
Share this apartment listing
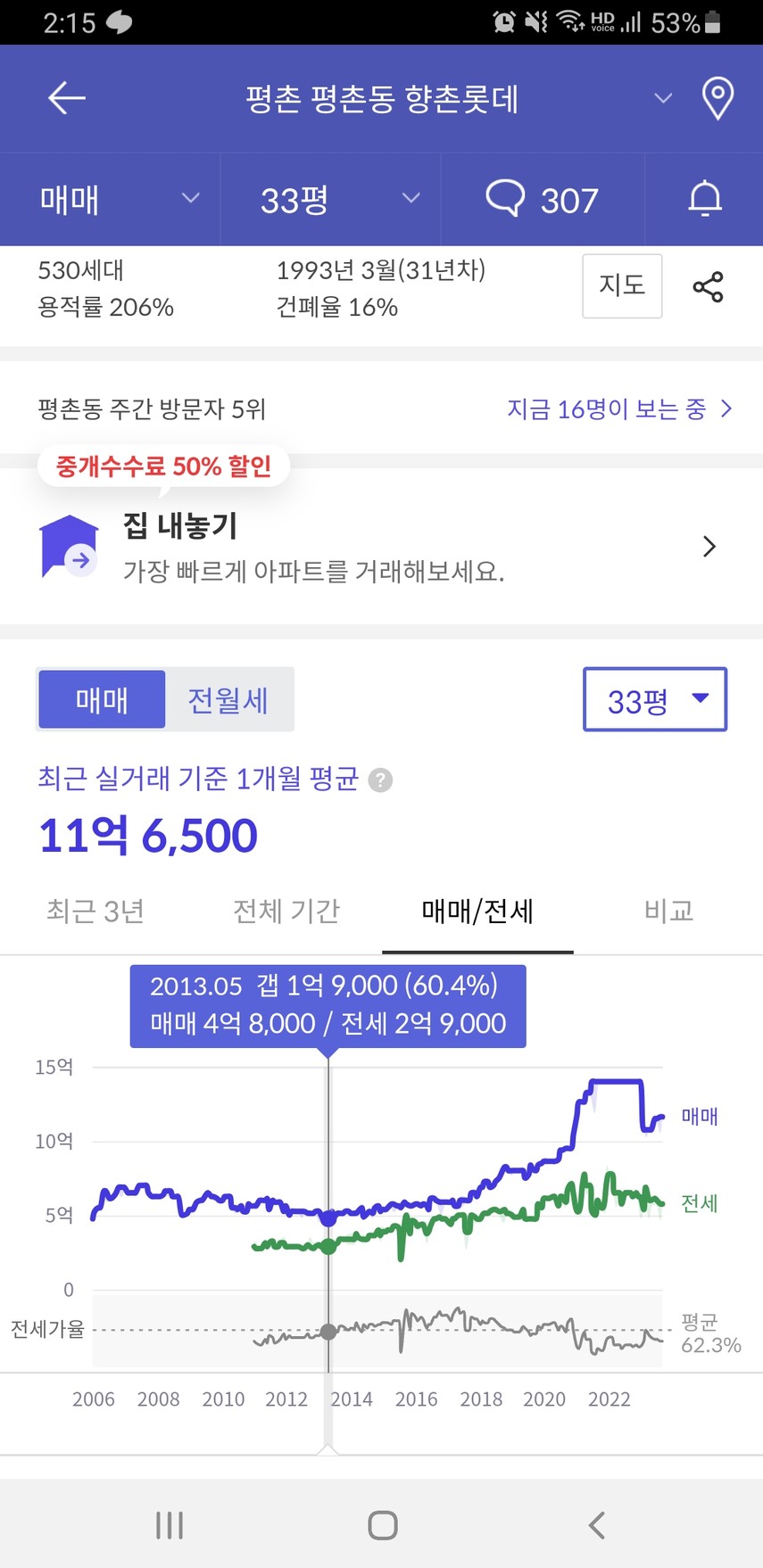click(x=709, y=286)
